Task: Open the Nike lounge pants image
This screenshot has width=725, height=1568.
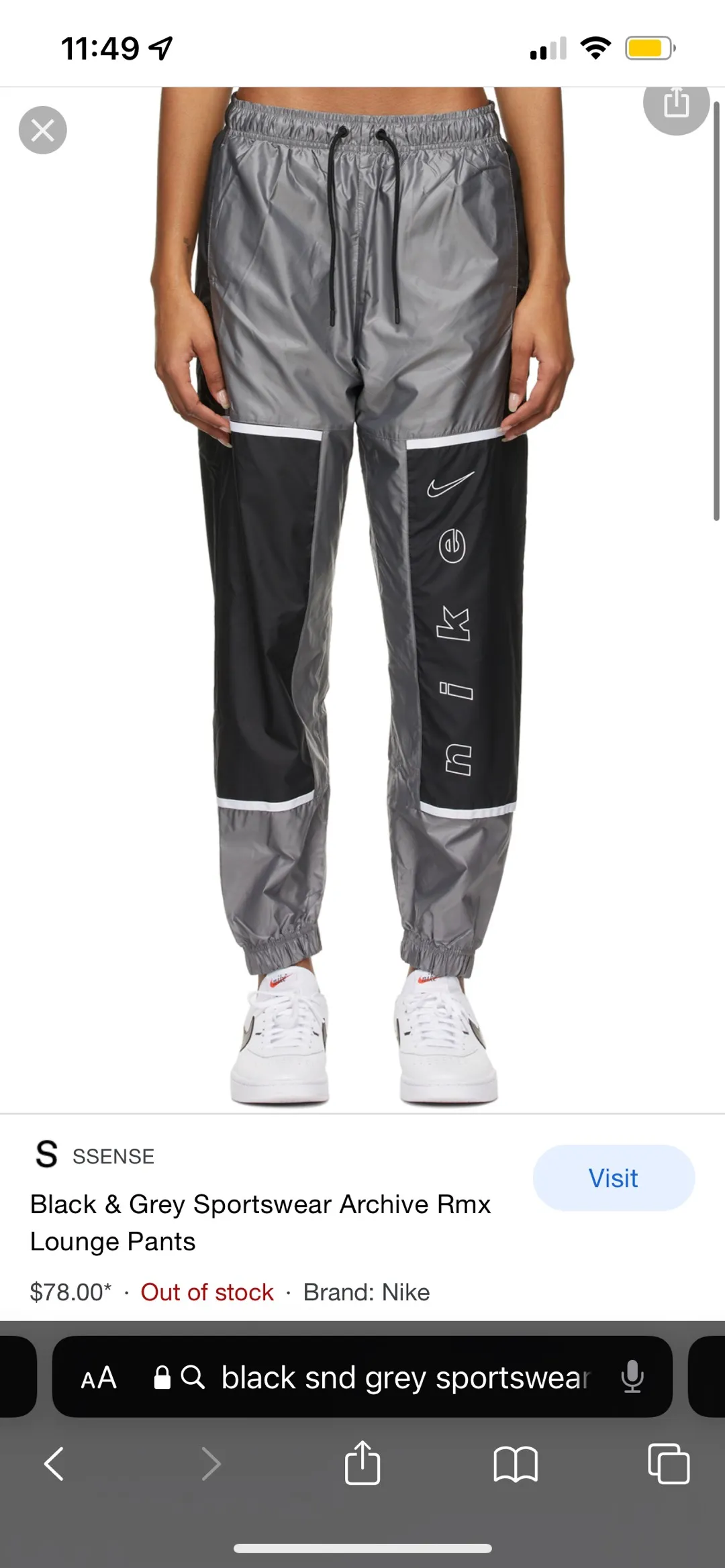Action: [362, 597]
